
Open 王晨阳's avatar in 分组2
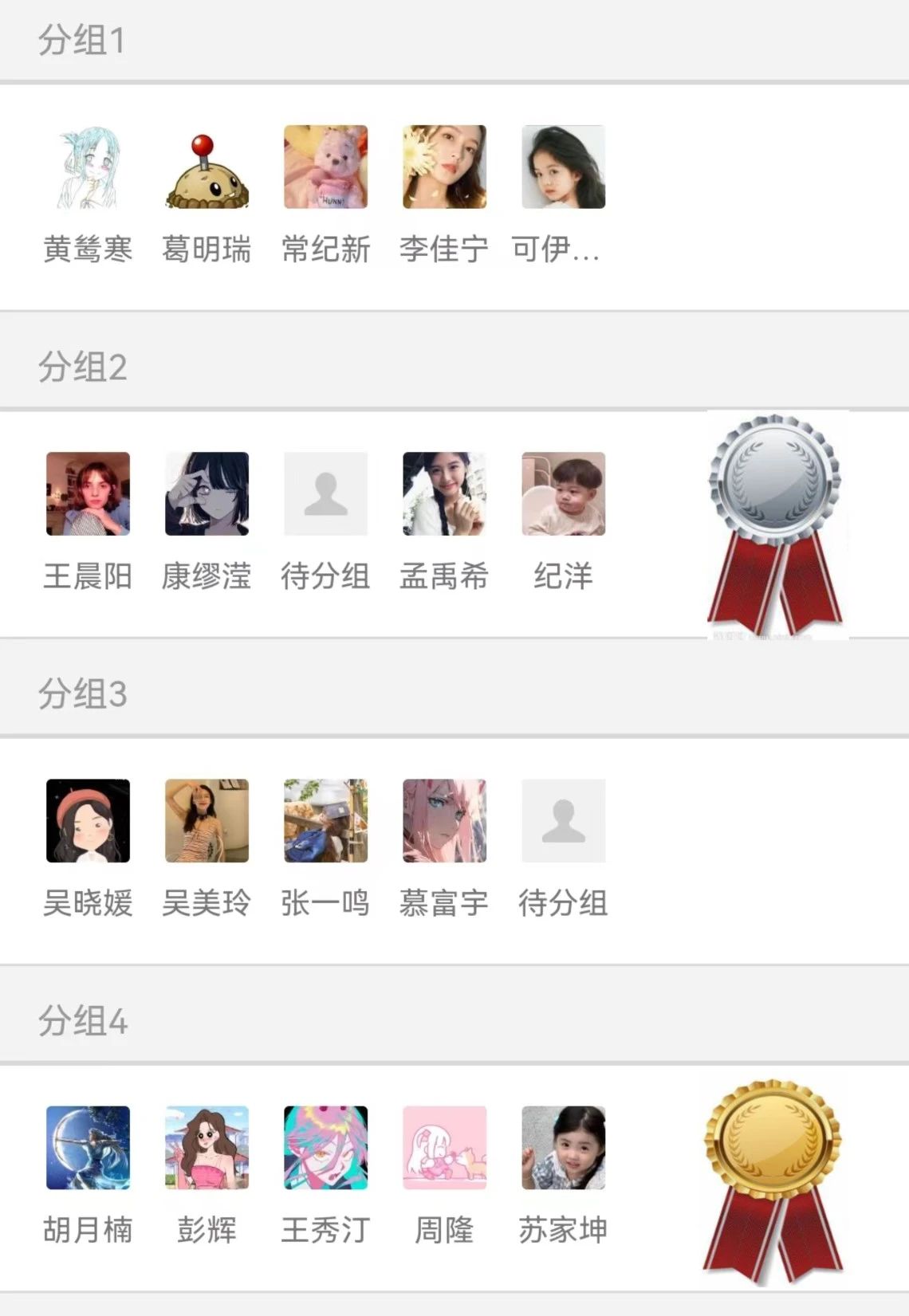pyautogui.click(x=88, y=493)
